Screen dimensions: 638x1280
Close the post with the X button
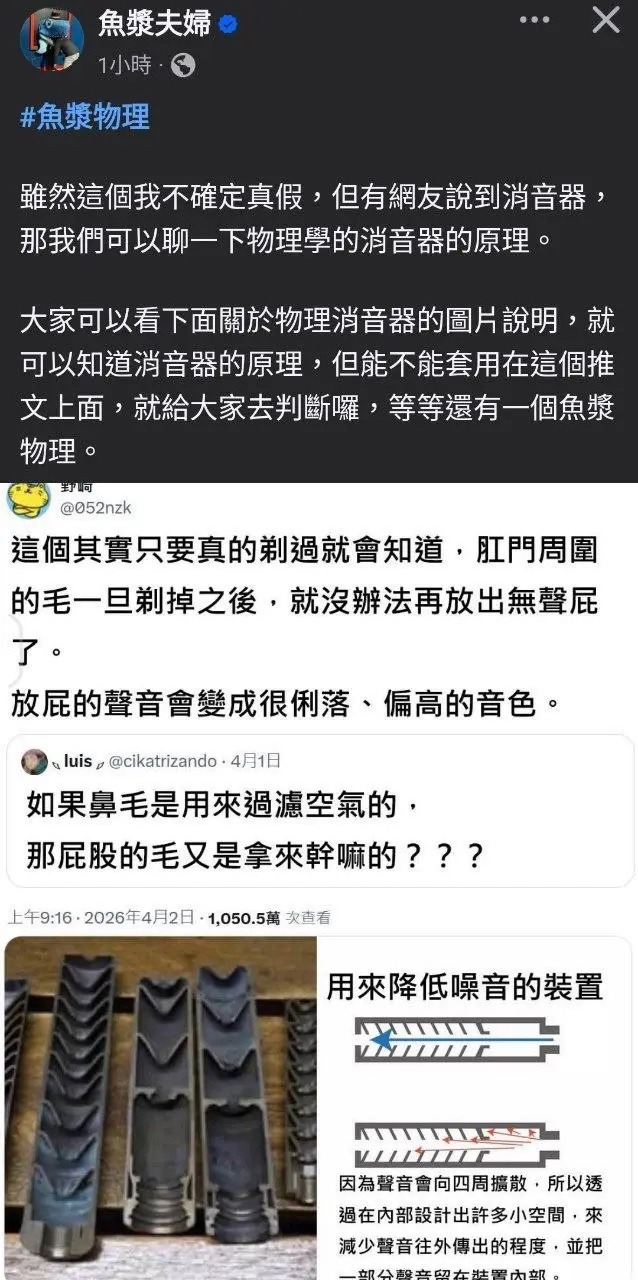click(x=606, y=20)
